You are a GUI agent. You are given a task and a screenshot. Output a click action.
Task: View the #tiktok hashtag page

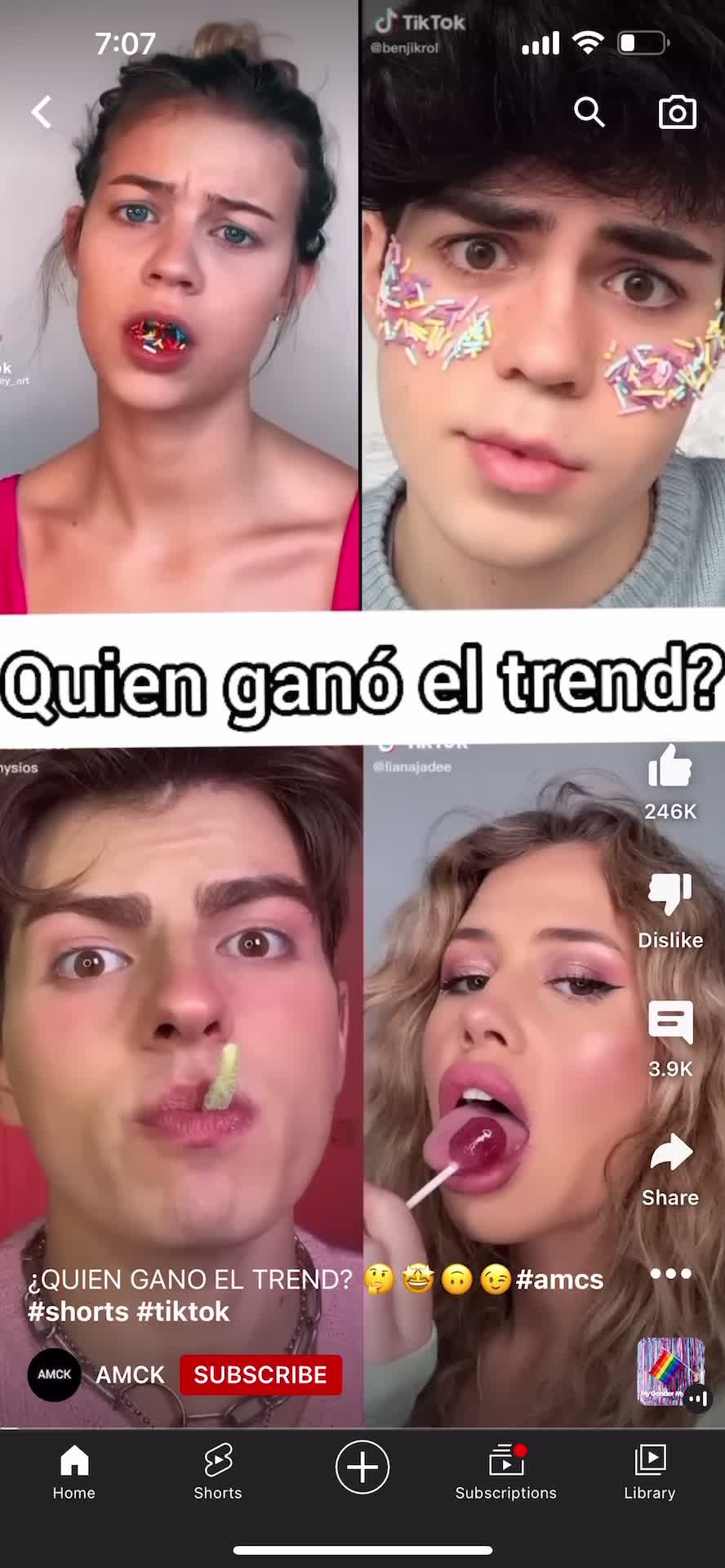[183, 1312]
